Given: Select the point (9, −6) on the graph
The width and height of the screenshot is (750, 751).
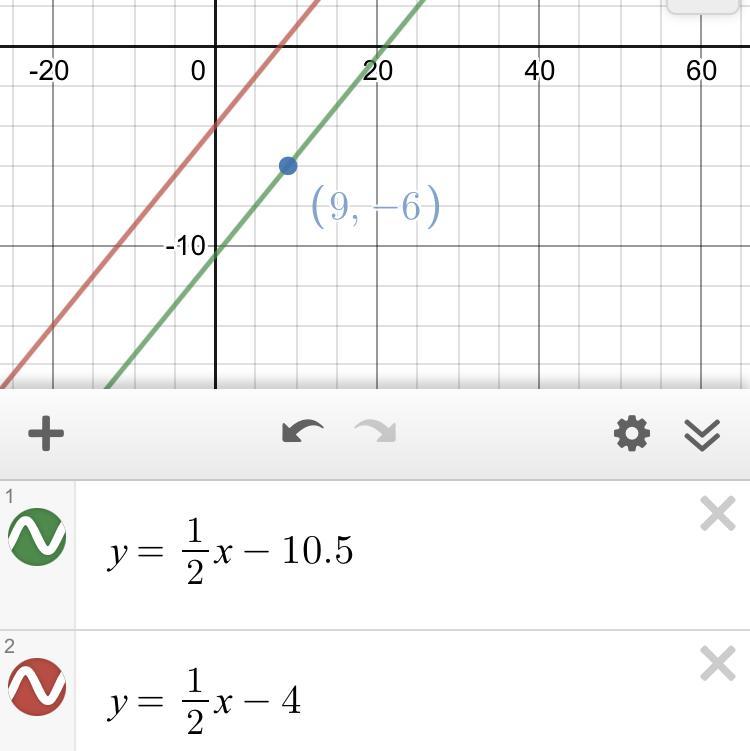Looking at the screenshot, I should click(288, 165).
